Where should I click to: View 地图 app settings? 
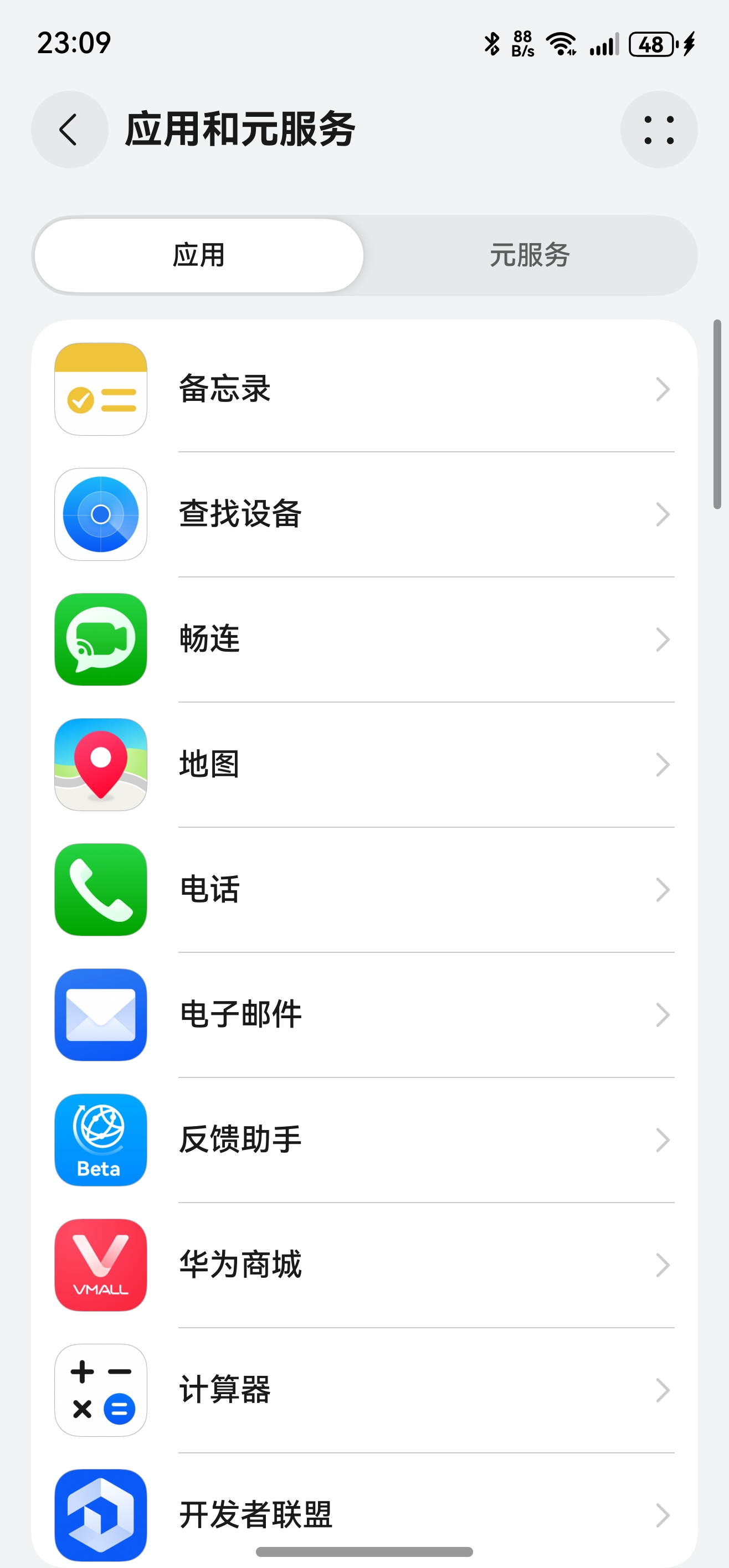(x=364, y=765)
